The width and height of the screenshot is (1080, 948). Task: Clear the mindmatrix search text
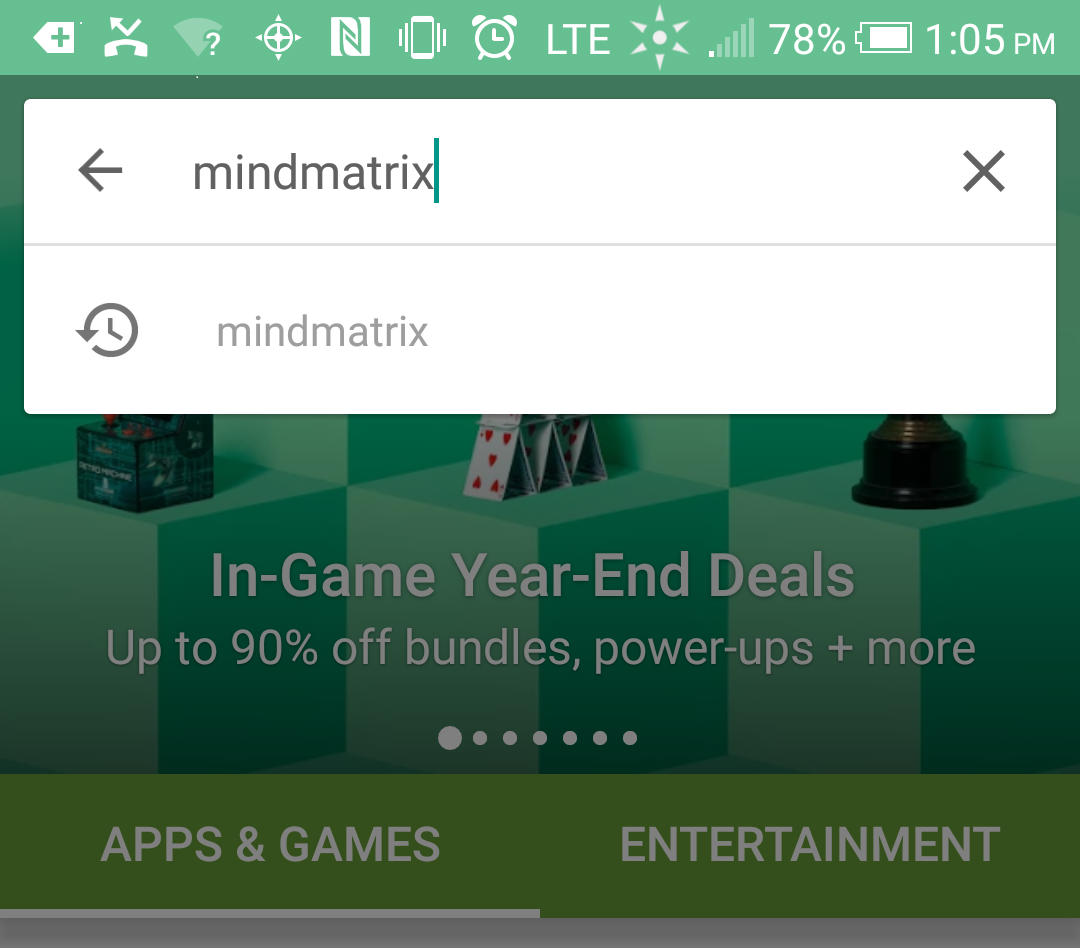(983, 172)
